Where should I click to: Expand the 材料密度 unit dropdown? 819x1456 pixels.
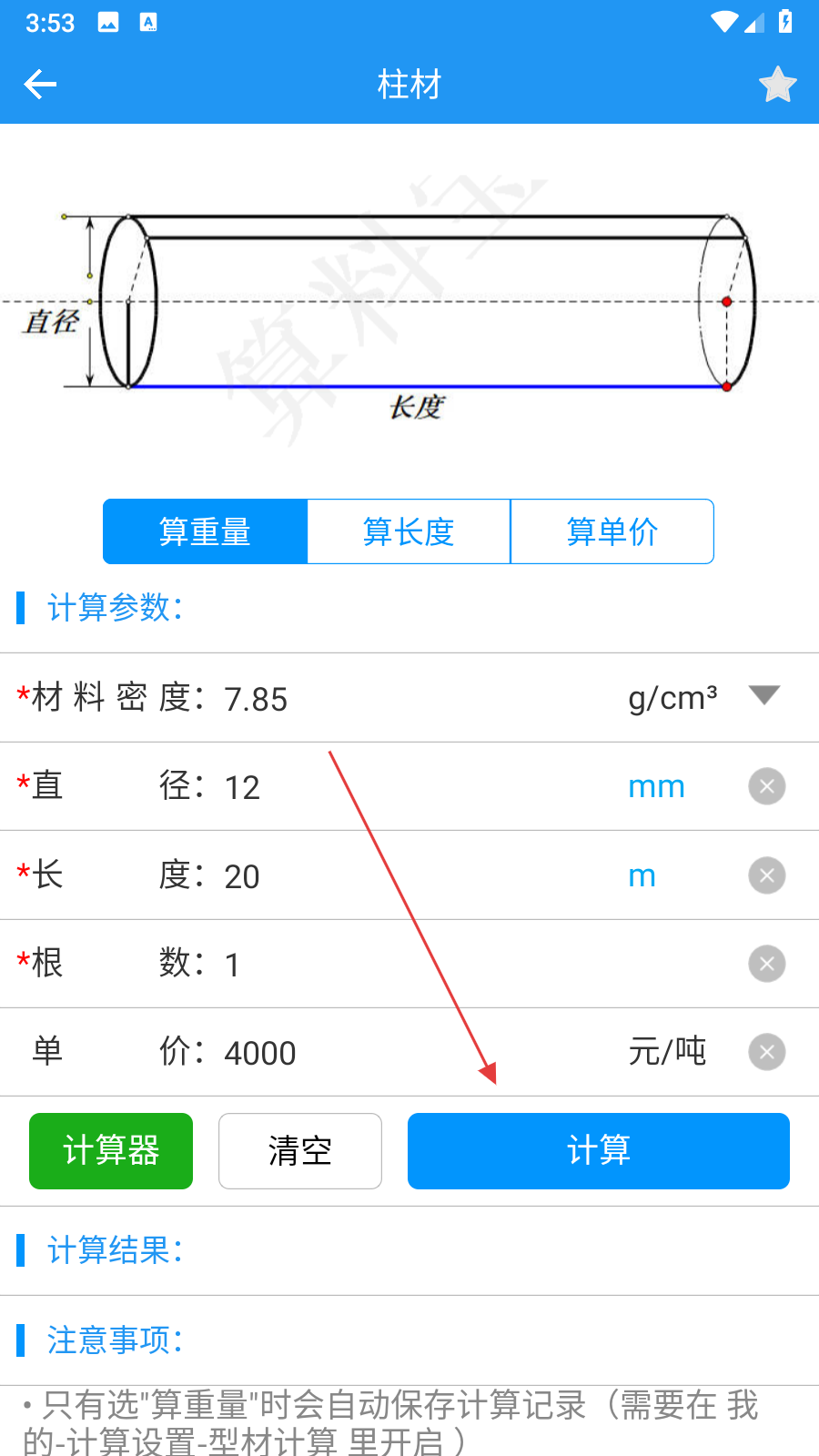[763, 696]
